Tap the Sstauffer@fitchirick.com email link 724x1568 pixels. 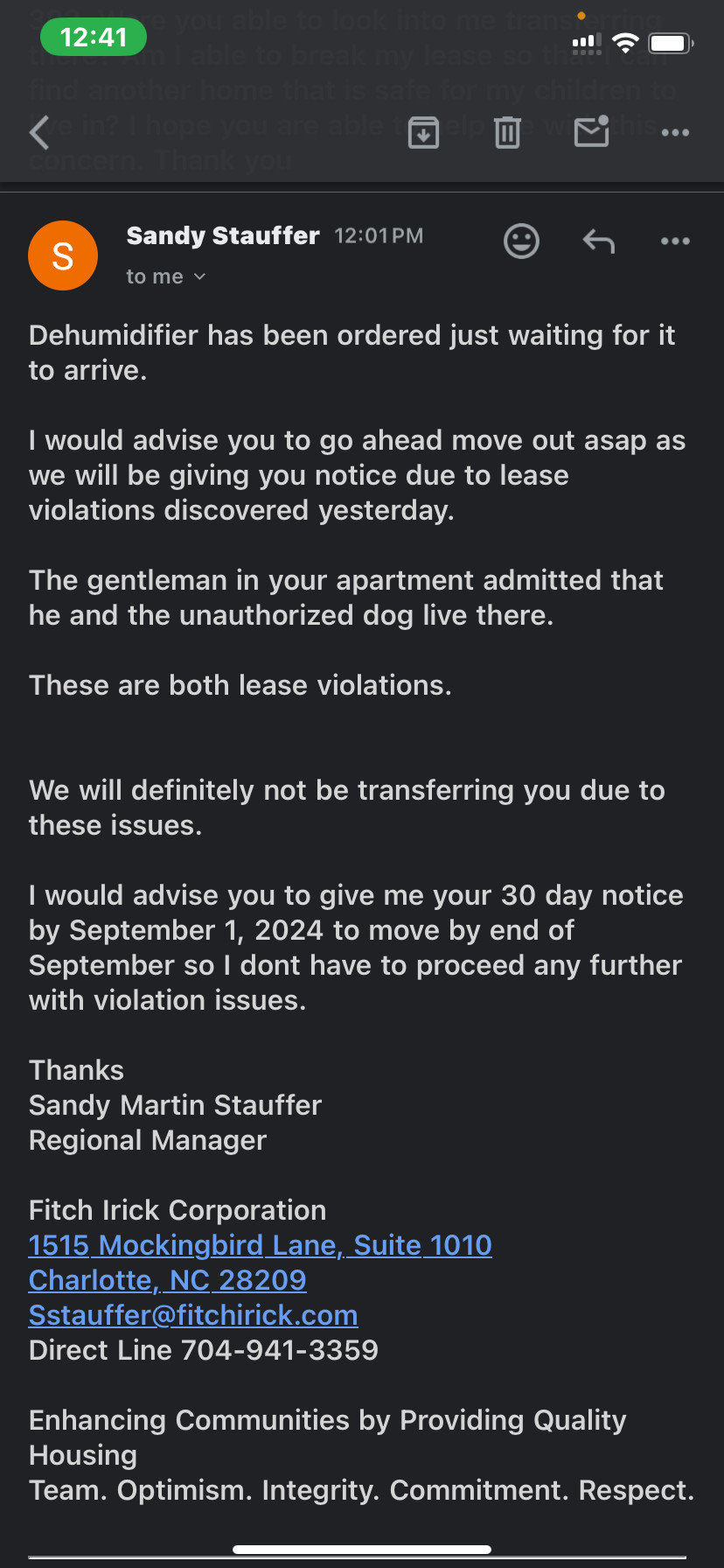coord(193,1315)
